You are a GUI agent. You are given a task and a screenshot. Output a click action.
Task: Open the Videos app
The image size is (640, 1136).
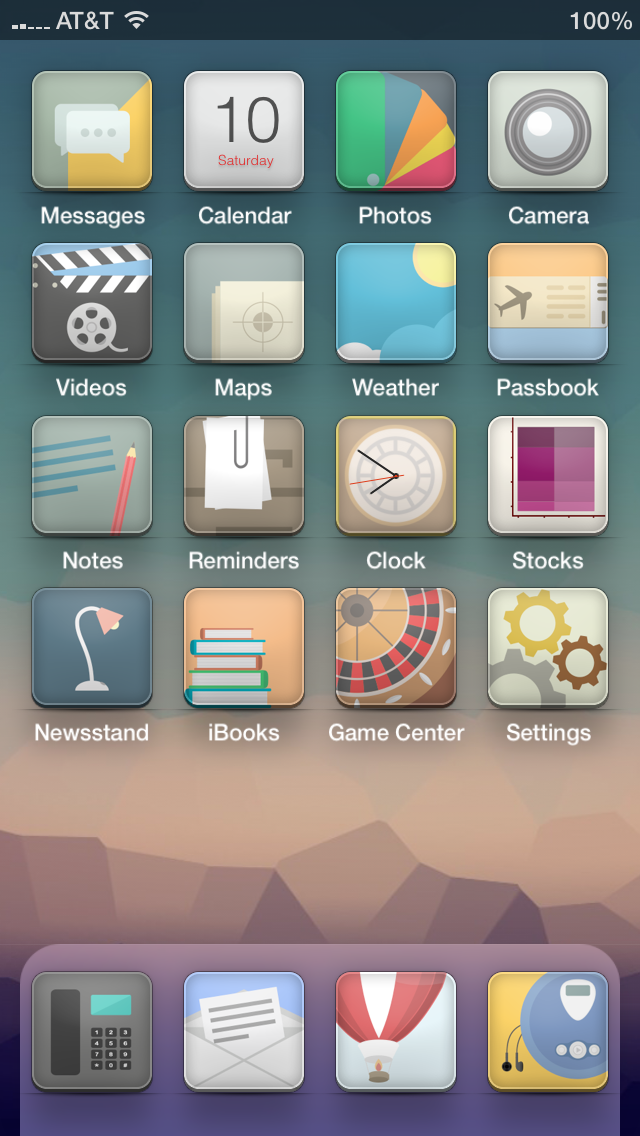92,302
